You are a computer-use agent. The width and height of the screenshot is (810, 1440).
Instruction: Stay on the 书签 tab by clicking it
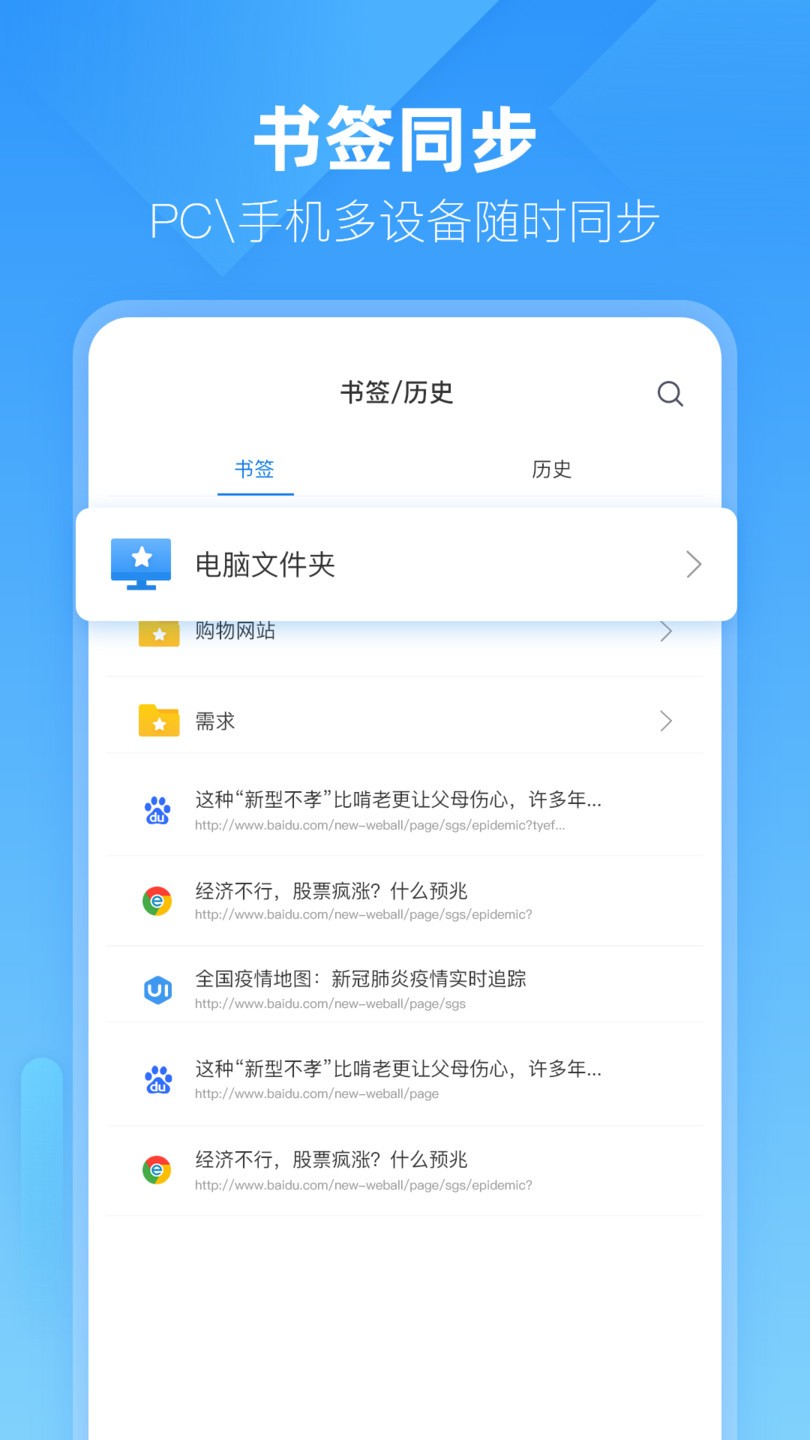pyautogui.click(x=255, y=469)
